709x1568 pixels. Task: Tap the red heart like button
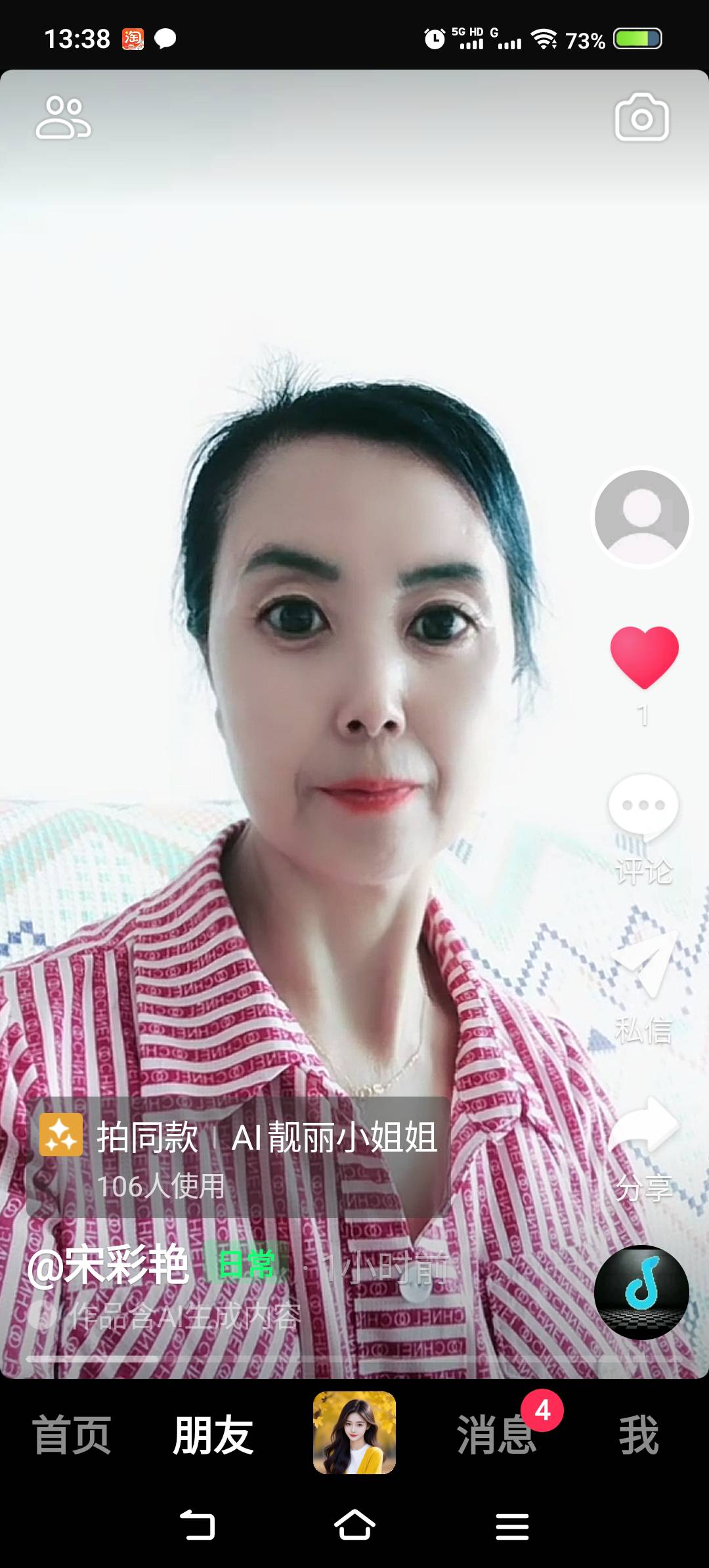coord(644,657)
